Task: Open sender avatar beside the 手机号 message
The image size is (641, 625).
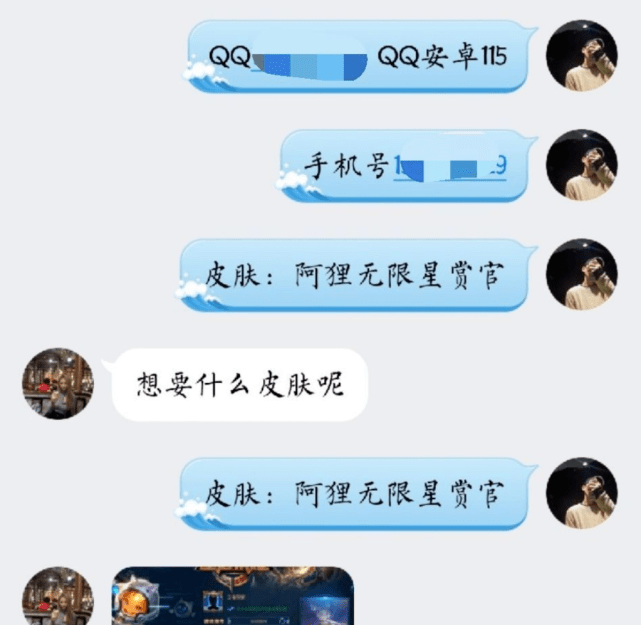Action: (x=581, y=165)
